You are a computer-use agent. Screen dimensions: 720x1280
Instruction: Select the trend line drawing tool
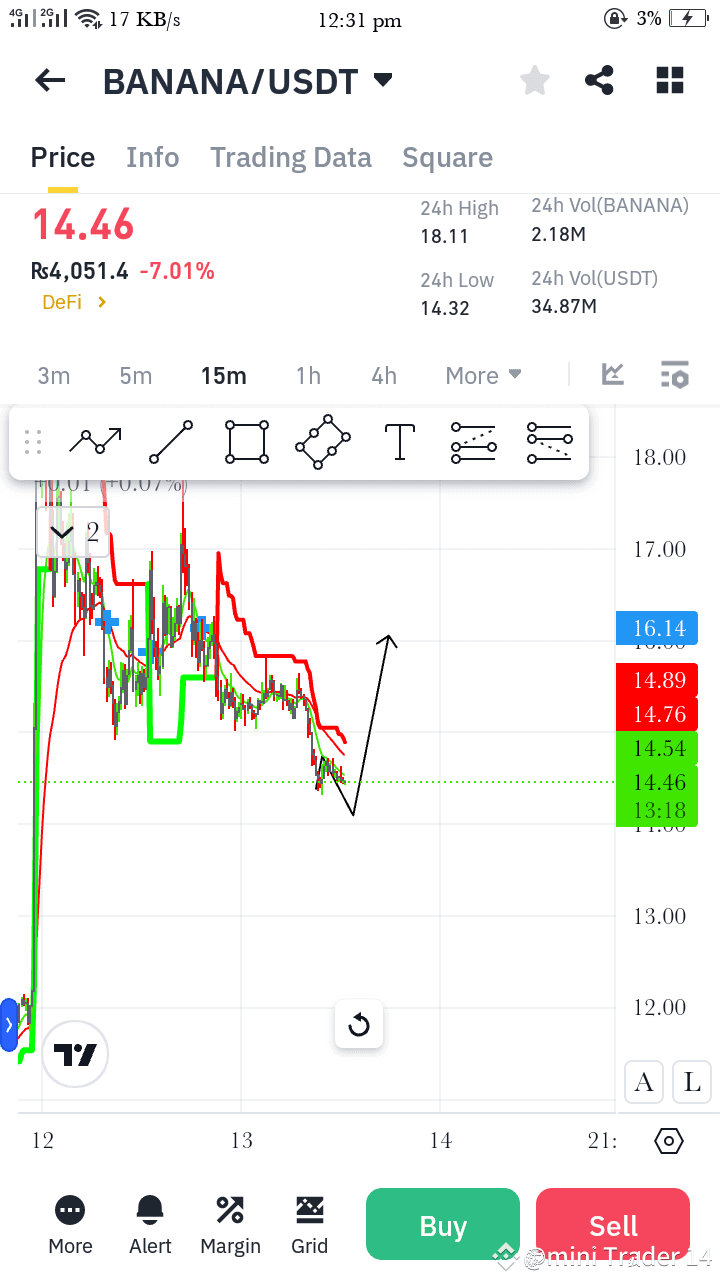tap(171, 441)
